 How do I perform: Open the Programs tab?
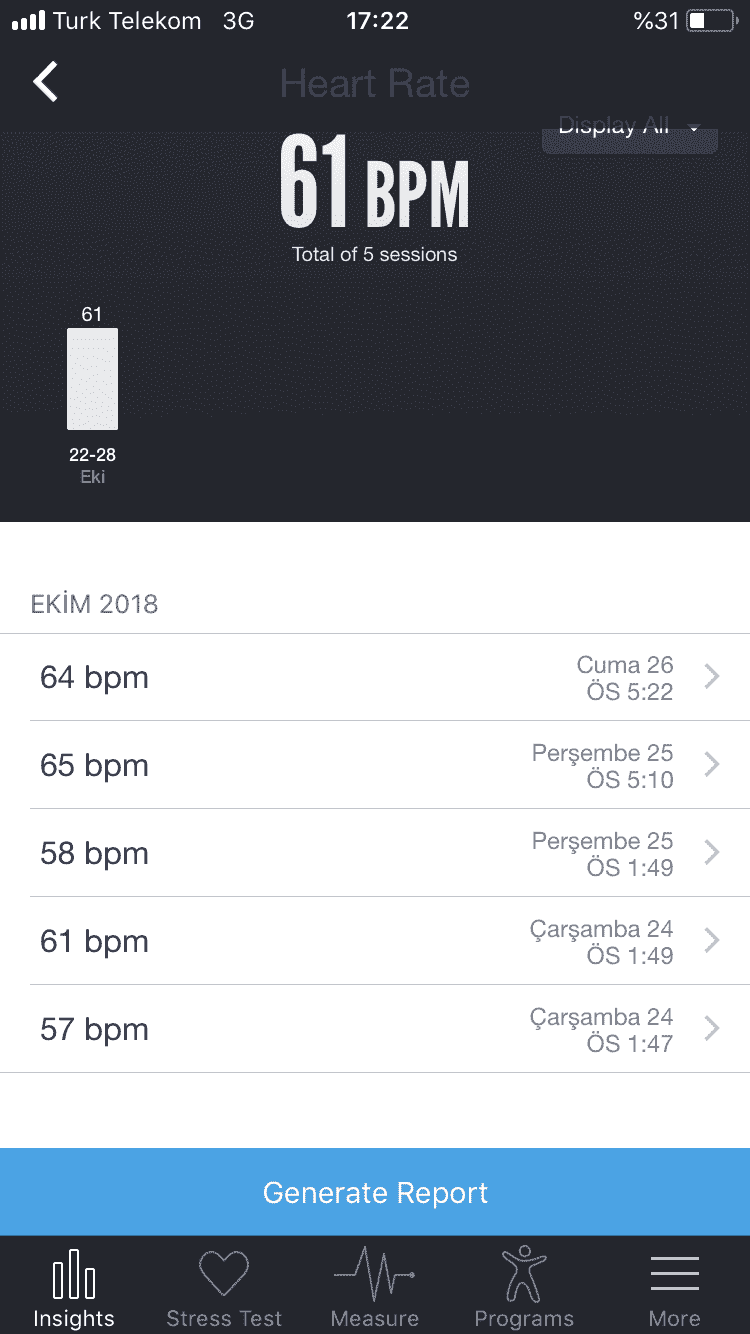coord(524,1287)
